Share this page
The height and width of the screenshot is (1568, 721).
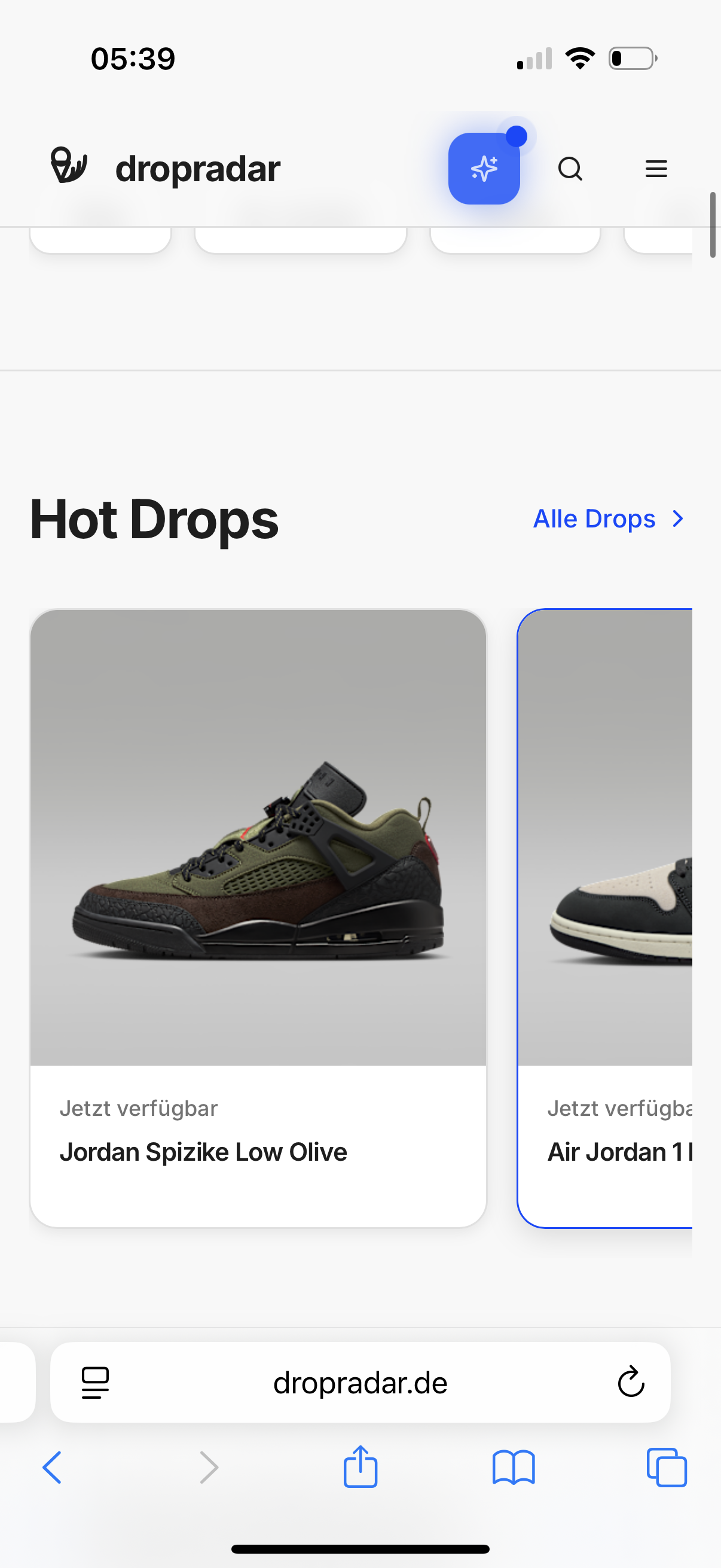pos(360,1466)
